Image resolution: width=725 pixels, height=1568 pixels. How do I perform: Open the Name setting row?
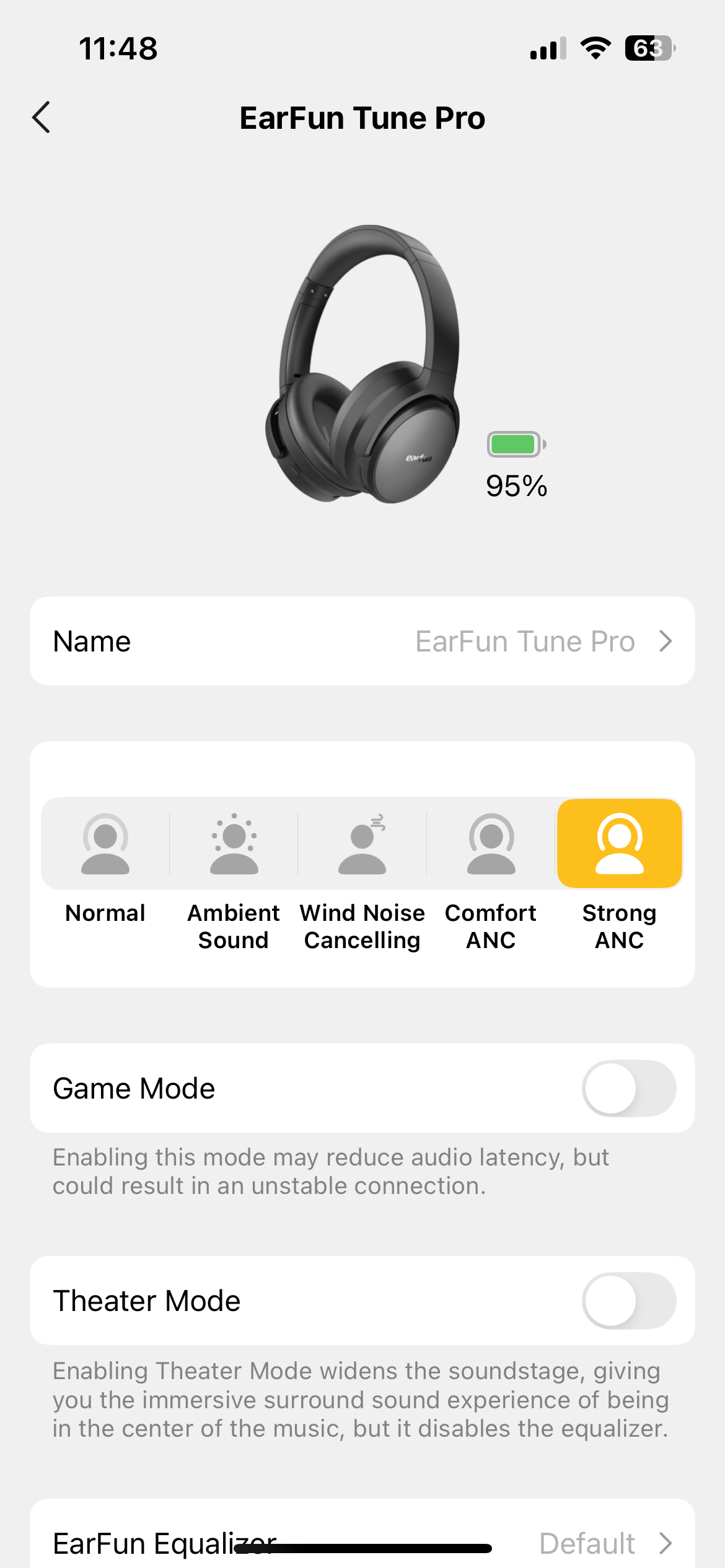[362, 642]
